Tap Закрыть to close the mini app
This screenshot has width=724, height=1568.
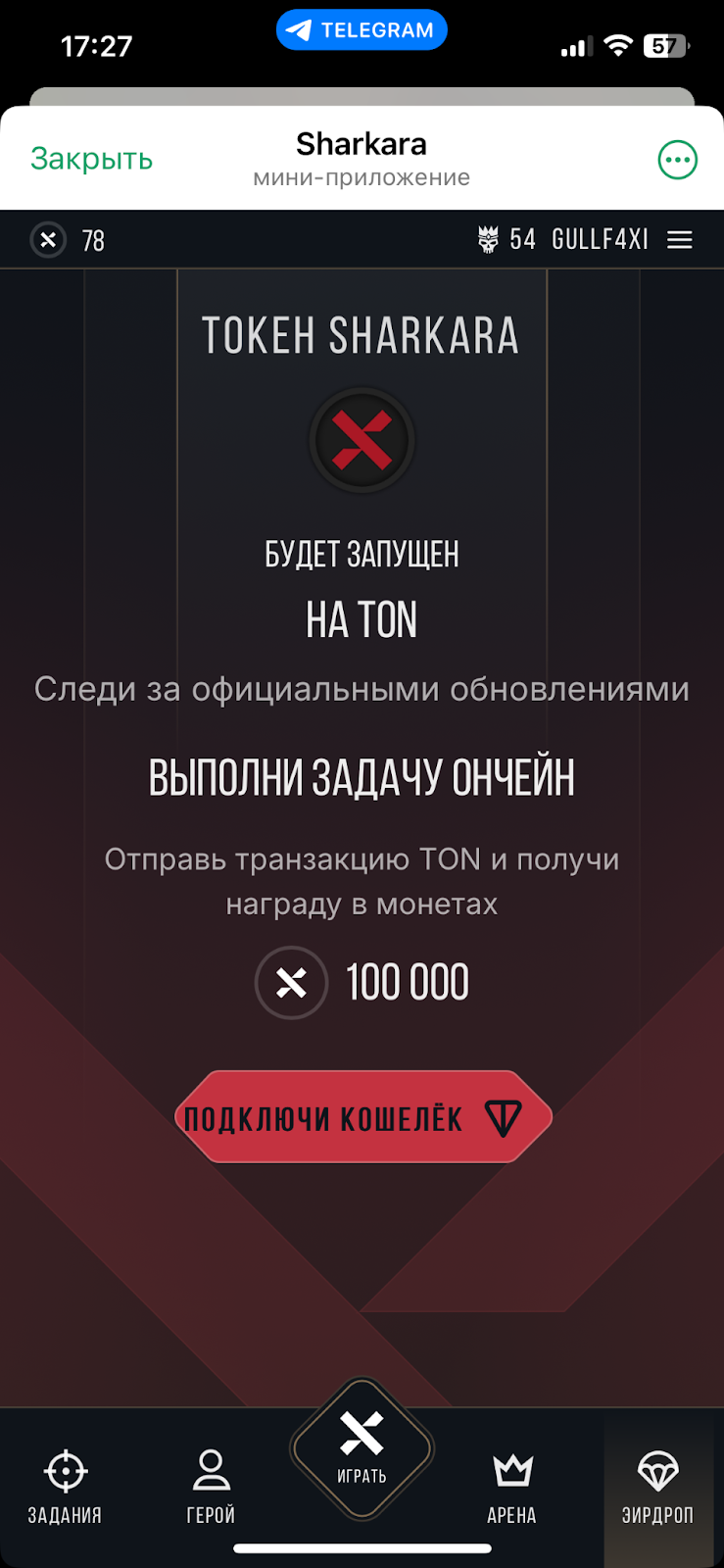[x=91, y=159]
